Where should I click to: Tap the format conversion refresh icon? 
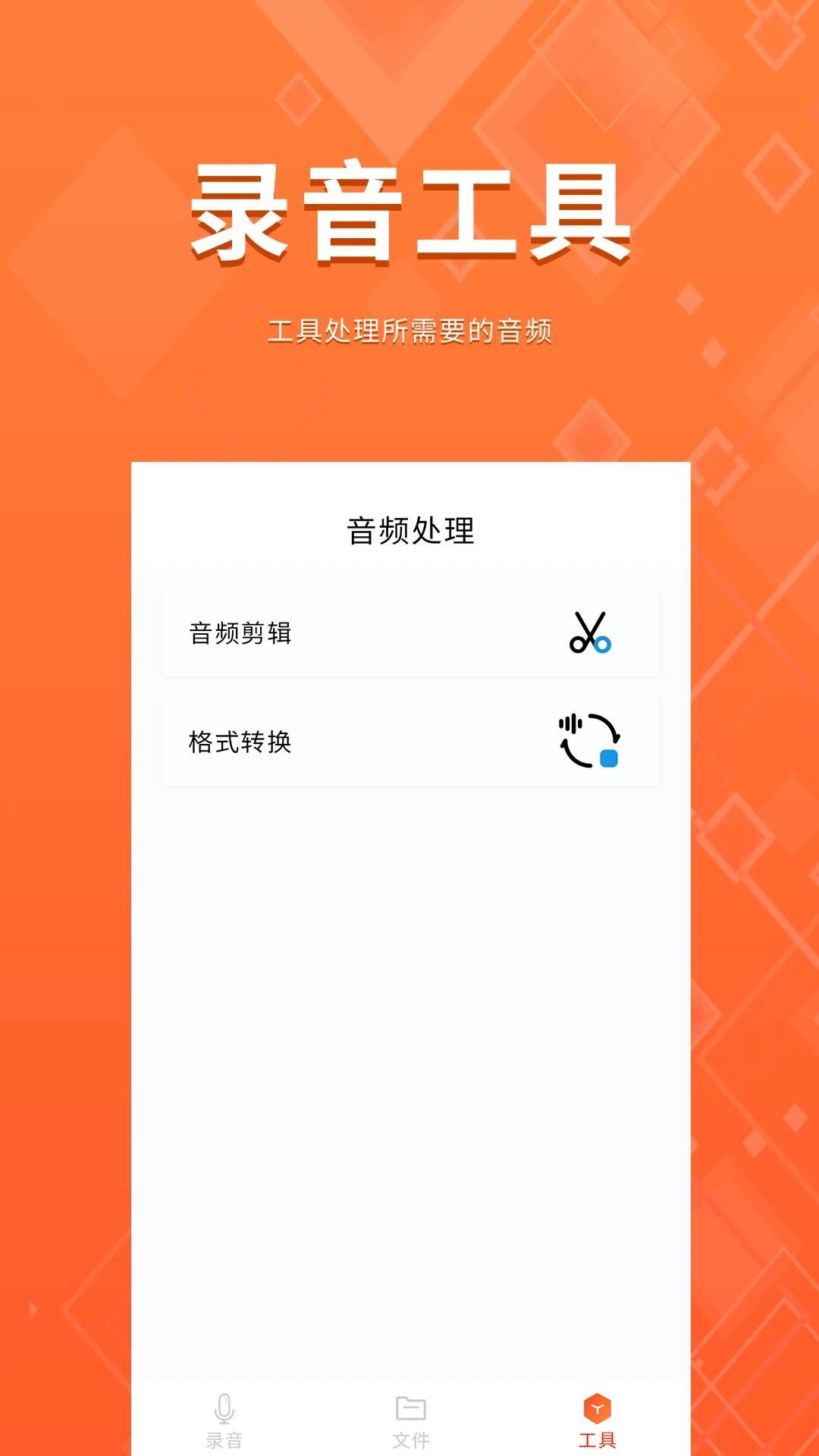(591, 742)
